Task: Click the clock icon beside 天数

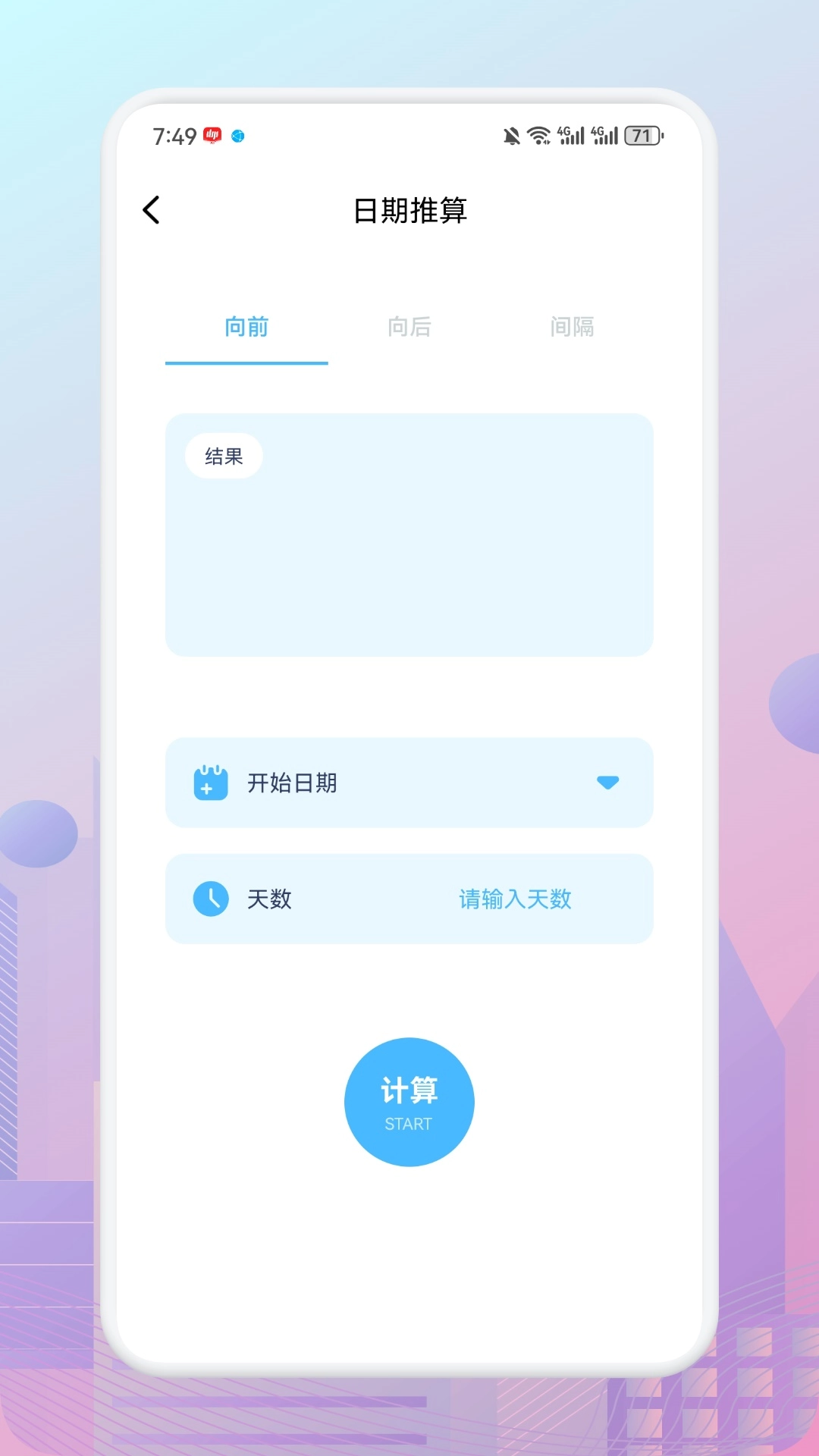Action: [211, 899]
